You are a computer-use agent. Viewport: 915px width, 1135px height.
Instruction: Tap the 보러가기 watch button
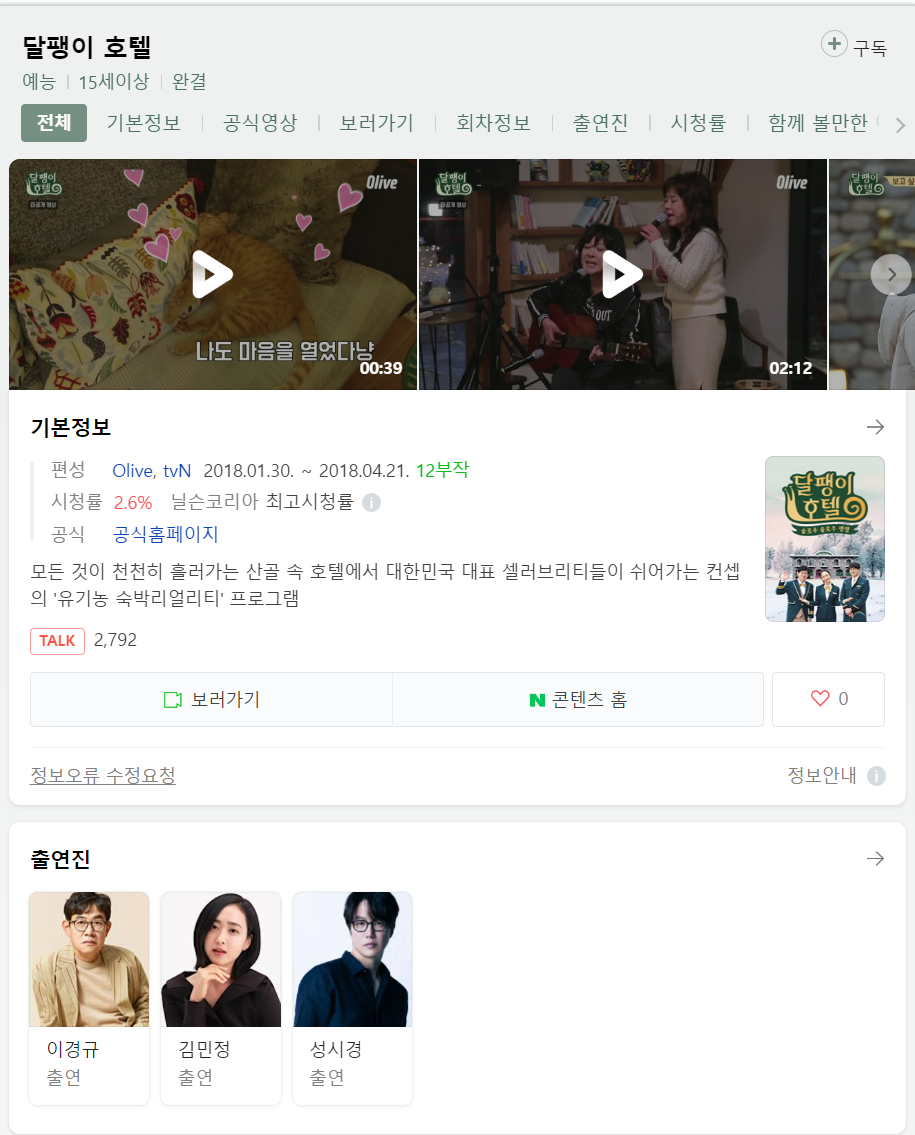pyautogui.click(x=212, y=699)
